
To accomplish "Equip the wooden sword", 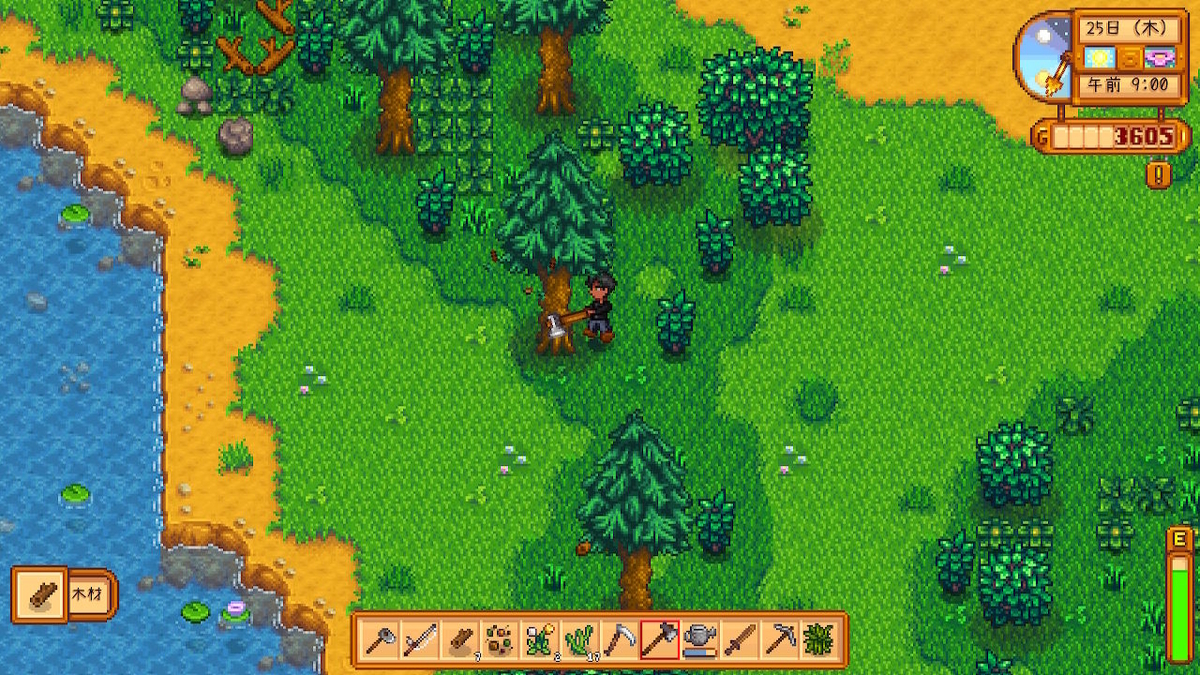I will coord(740,640).
